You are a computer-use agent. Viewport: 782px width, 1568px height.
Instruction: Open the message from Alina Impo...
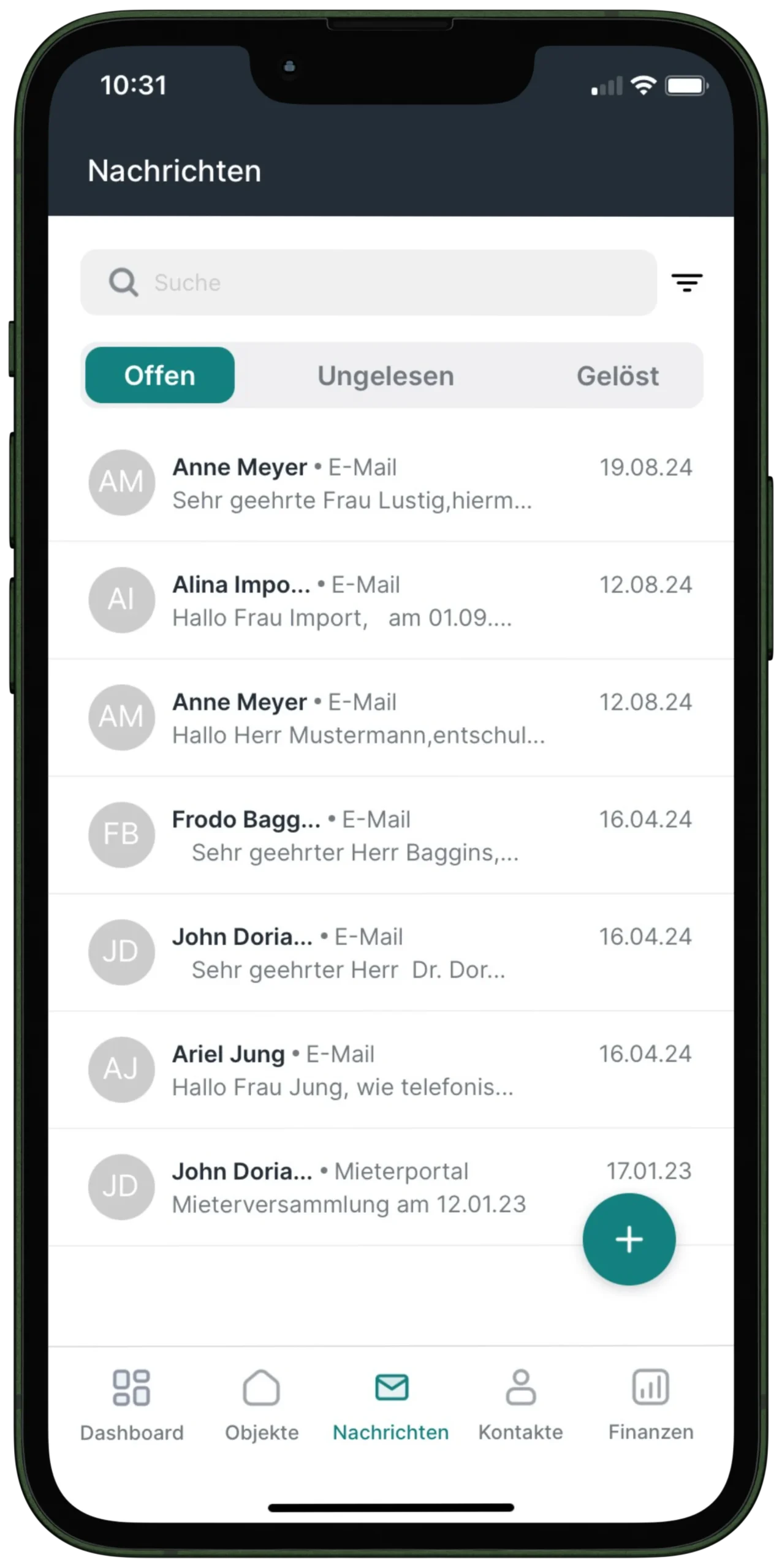click(391, 600)
